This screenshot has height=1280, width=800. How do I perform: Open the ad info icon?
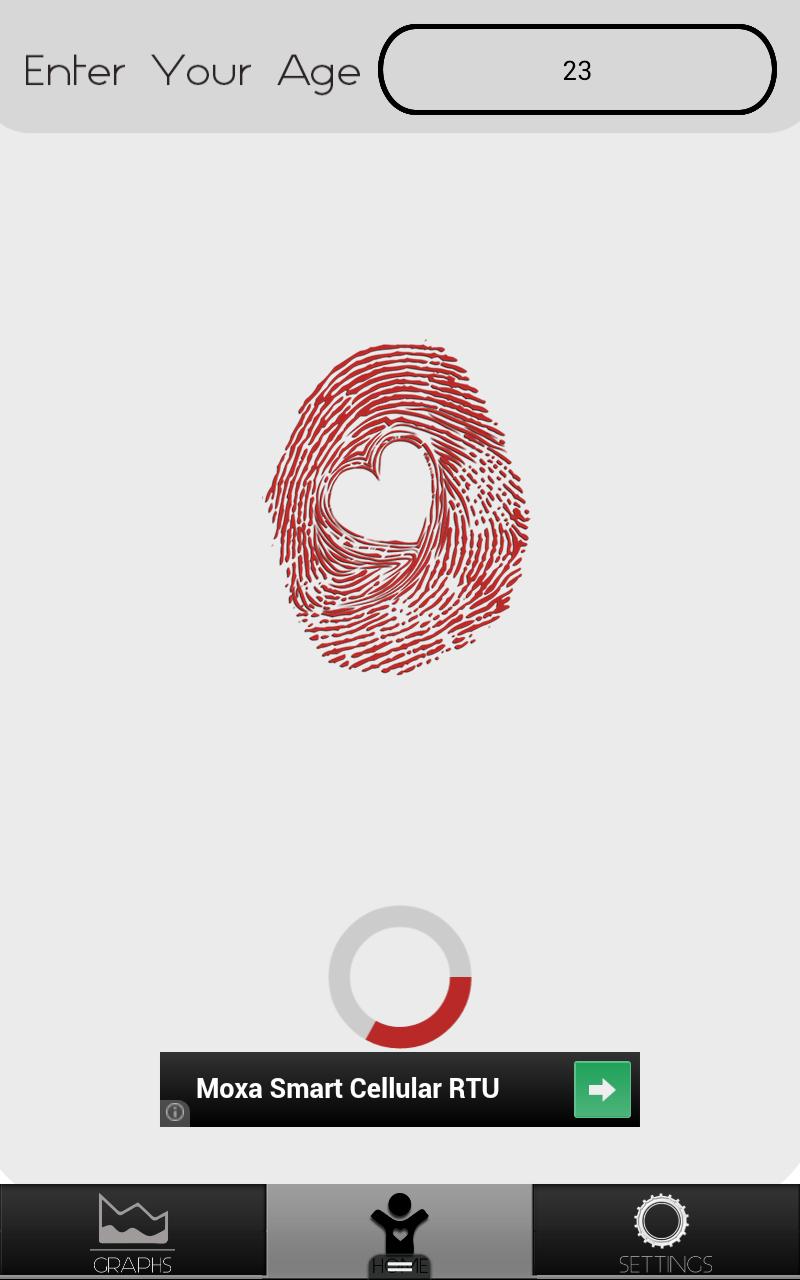(x=175, y=1112)
